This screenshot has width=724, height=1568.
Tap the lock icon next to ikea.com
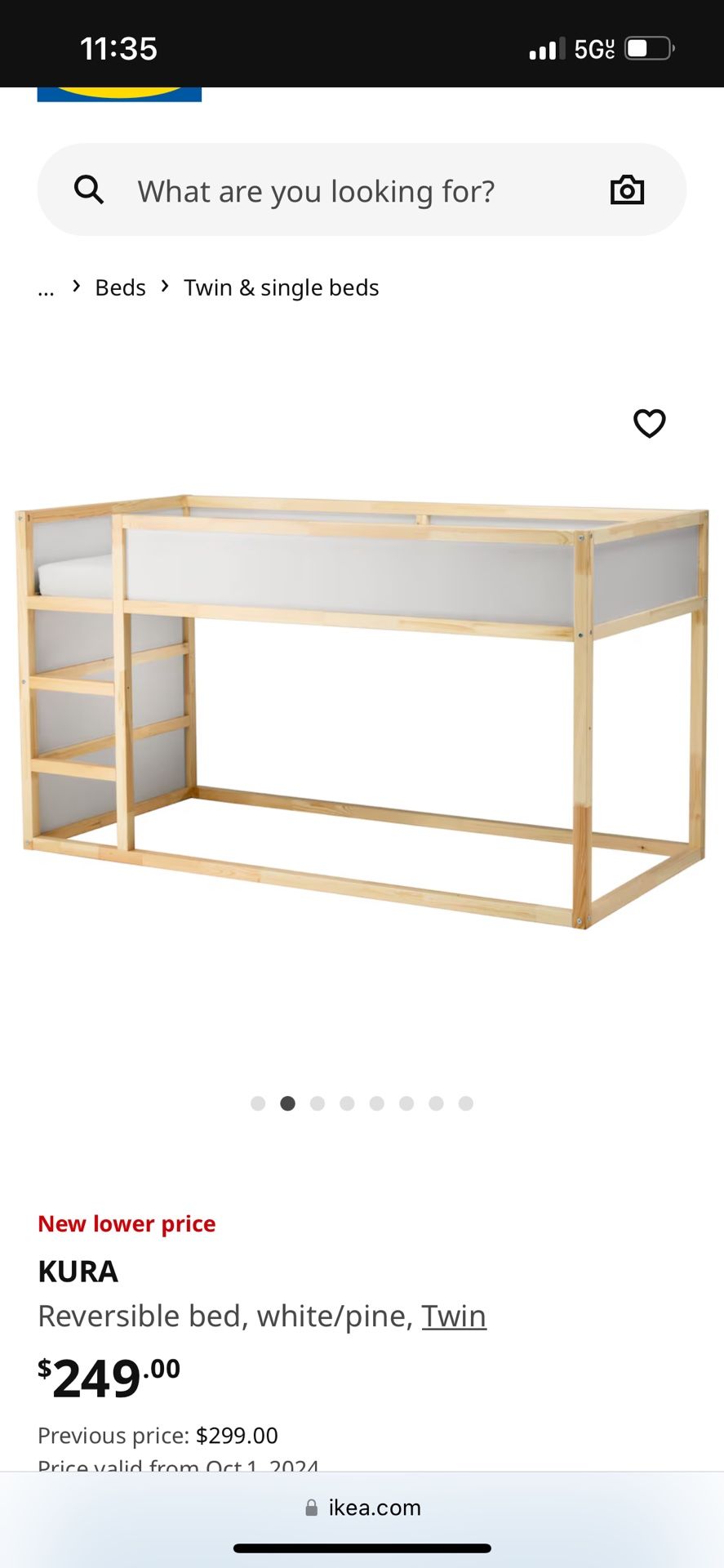pos(310,1507)
